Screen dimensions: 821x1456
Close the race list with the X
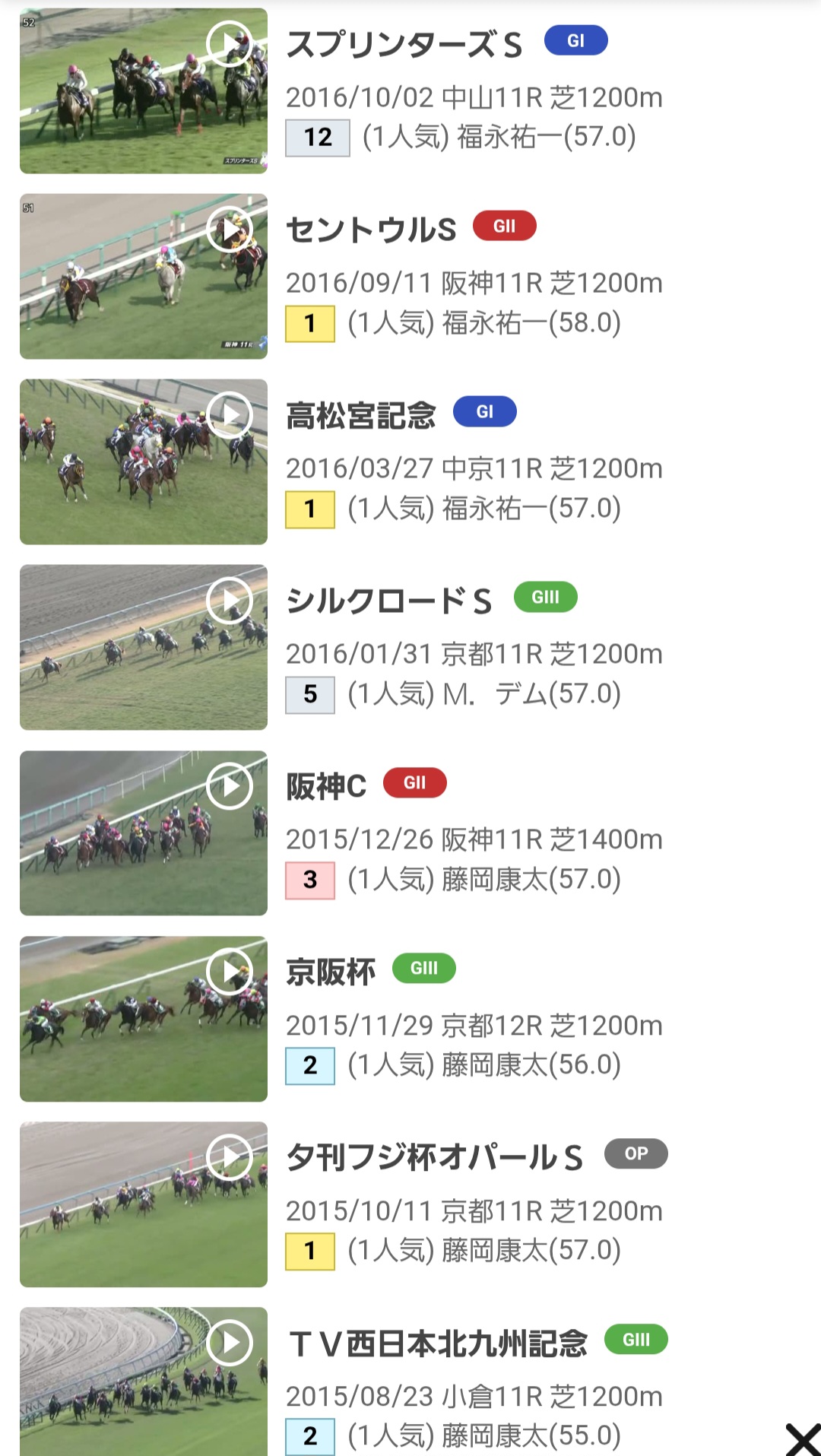(803, 1439)
